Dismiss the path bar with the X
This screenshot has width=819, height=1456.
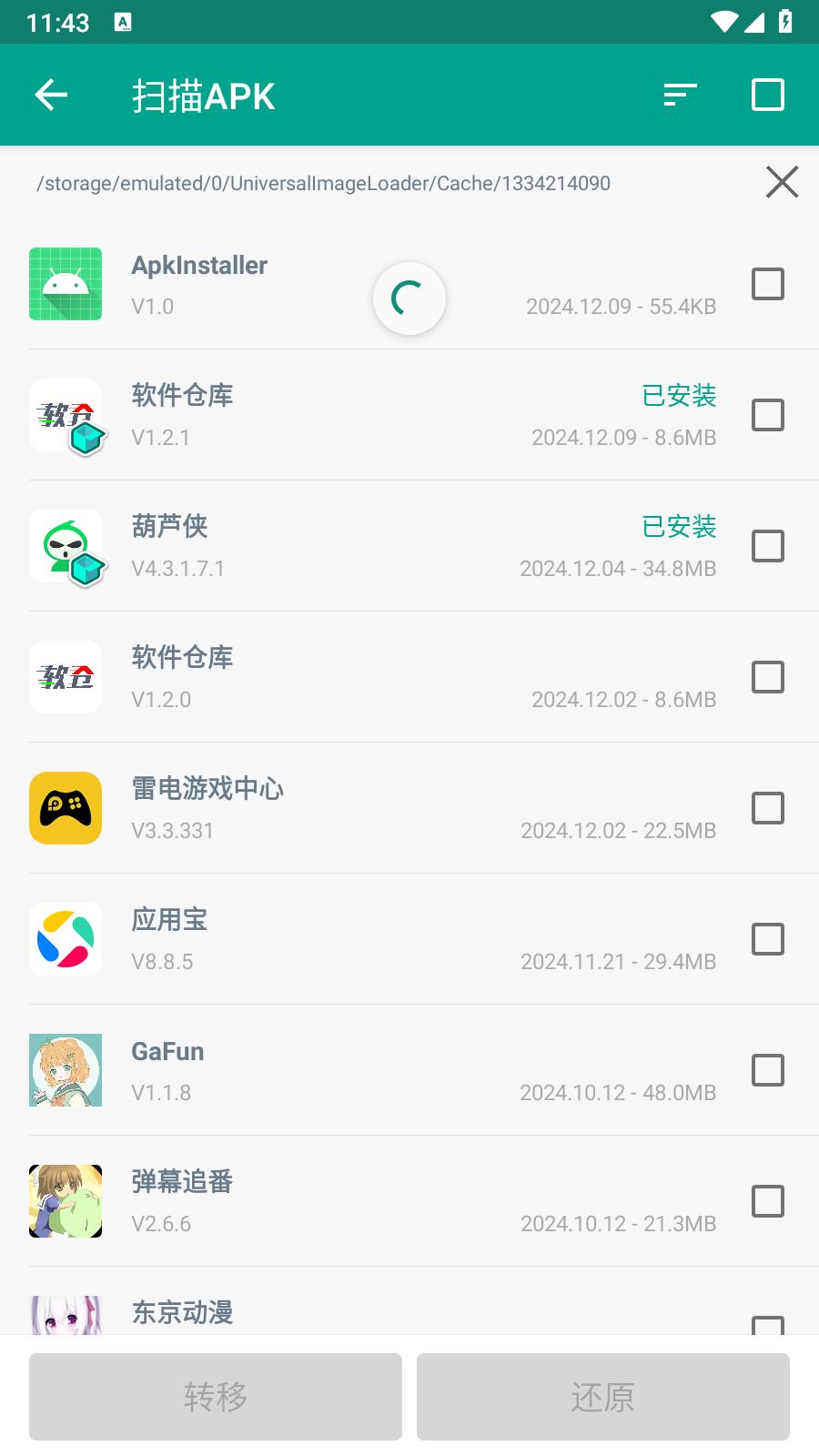coord(781,182)
